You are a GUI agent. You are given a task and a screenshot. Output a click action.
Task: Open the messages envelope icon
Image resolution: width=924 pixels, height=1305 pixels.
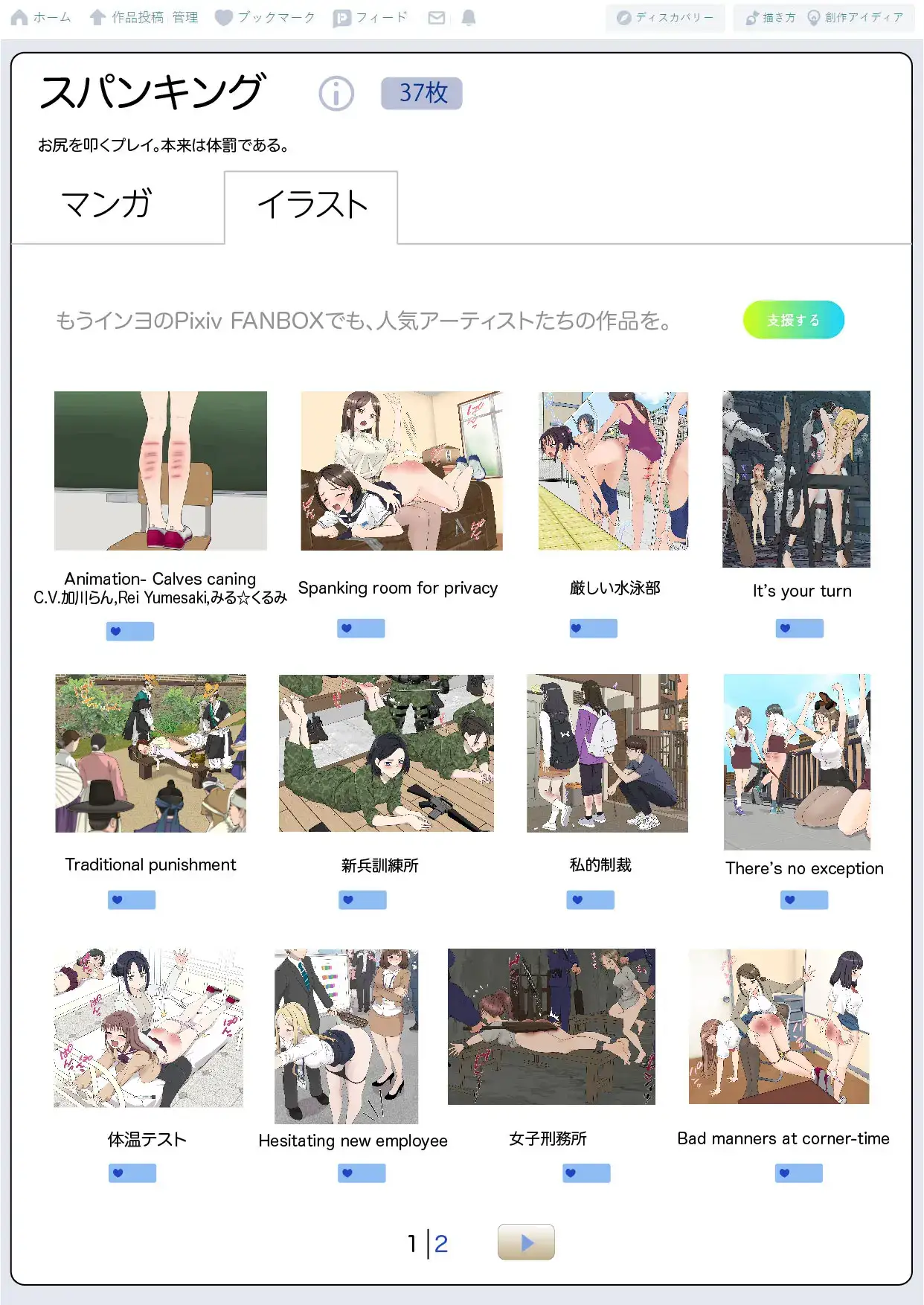coord(437,18)
